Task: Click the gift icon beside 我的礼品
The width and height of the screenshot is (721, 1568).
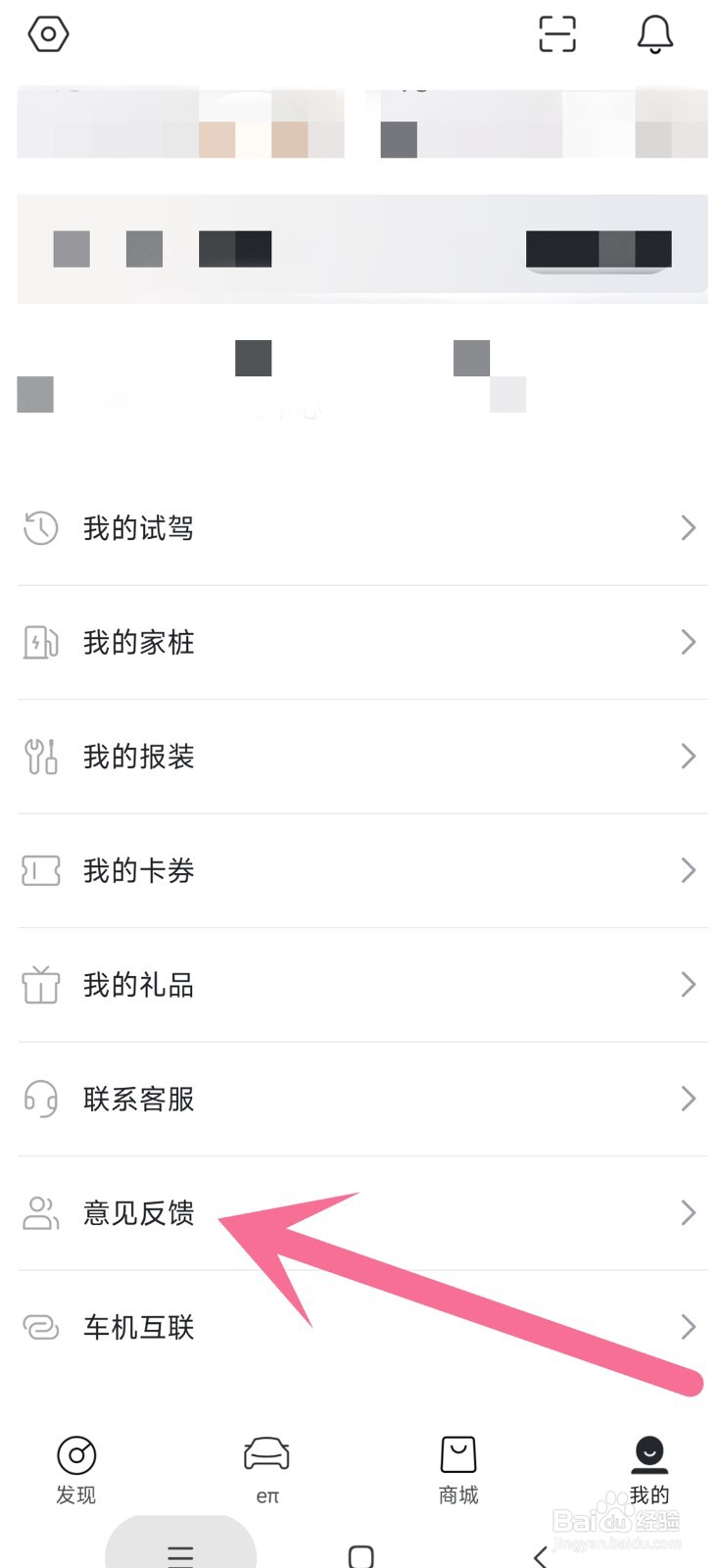Action: [x=40, y=985]
